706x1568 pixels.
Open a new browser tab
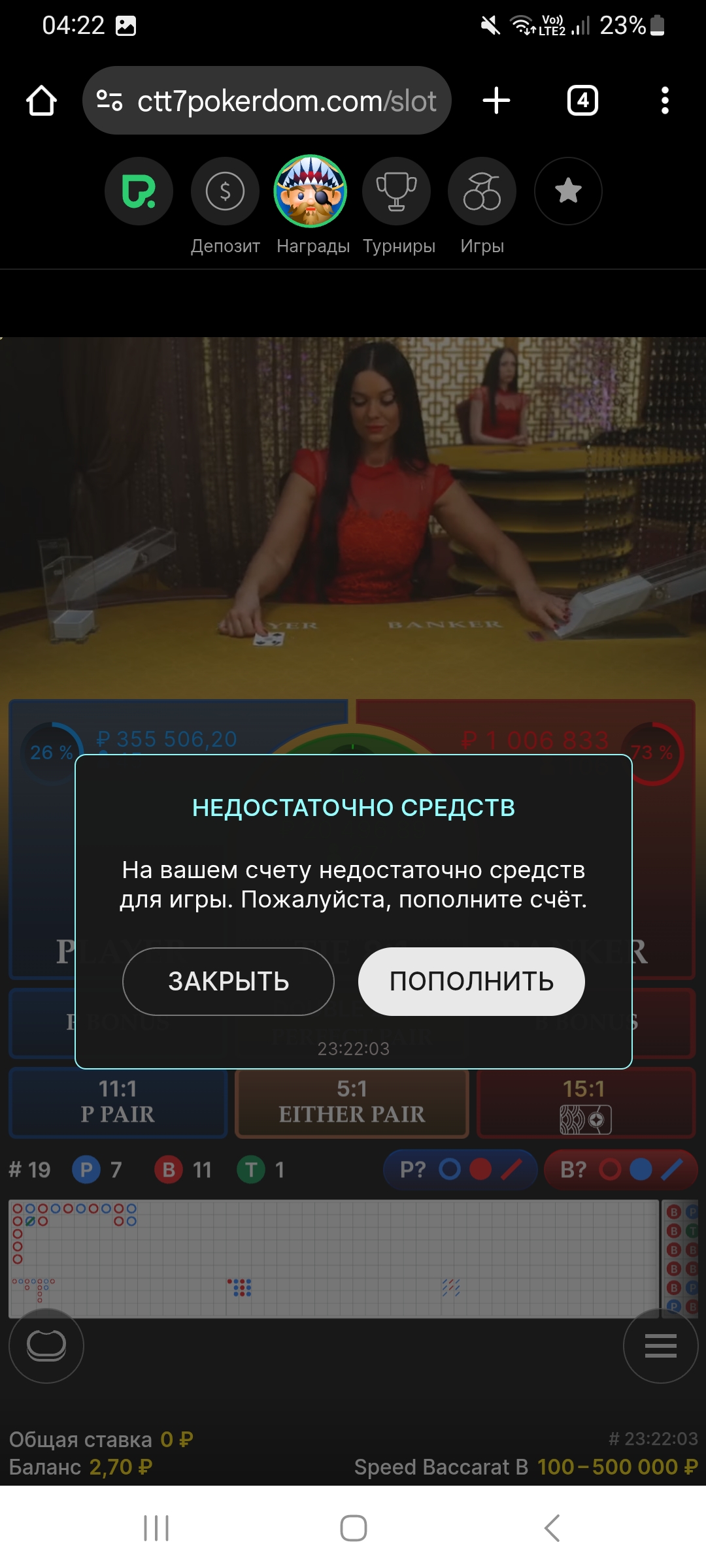[x=496, y=101]
